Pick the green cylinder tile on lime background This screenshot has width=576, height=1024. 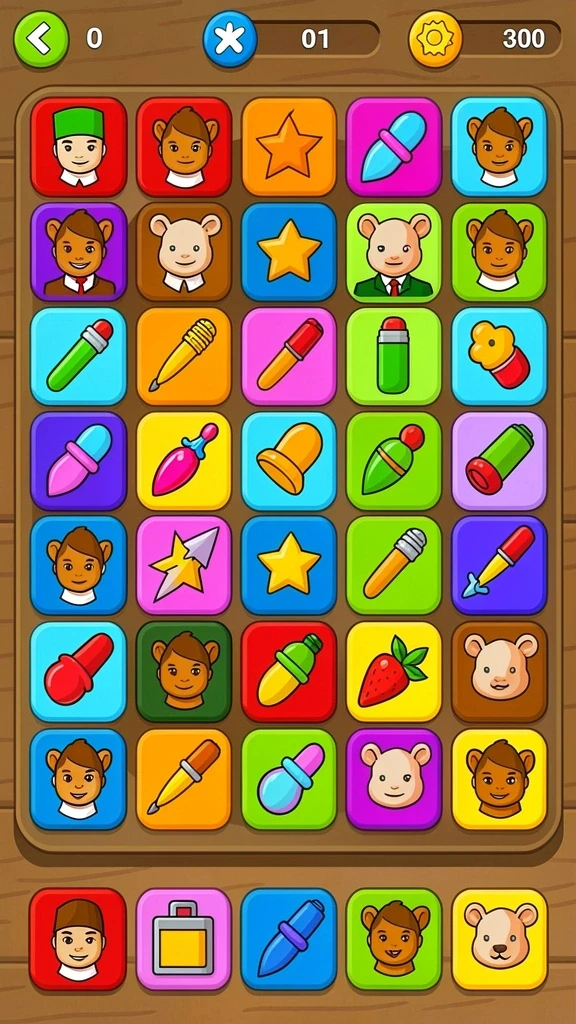(394, 357)
